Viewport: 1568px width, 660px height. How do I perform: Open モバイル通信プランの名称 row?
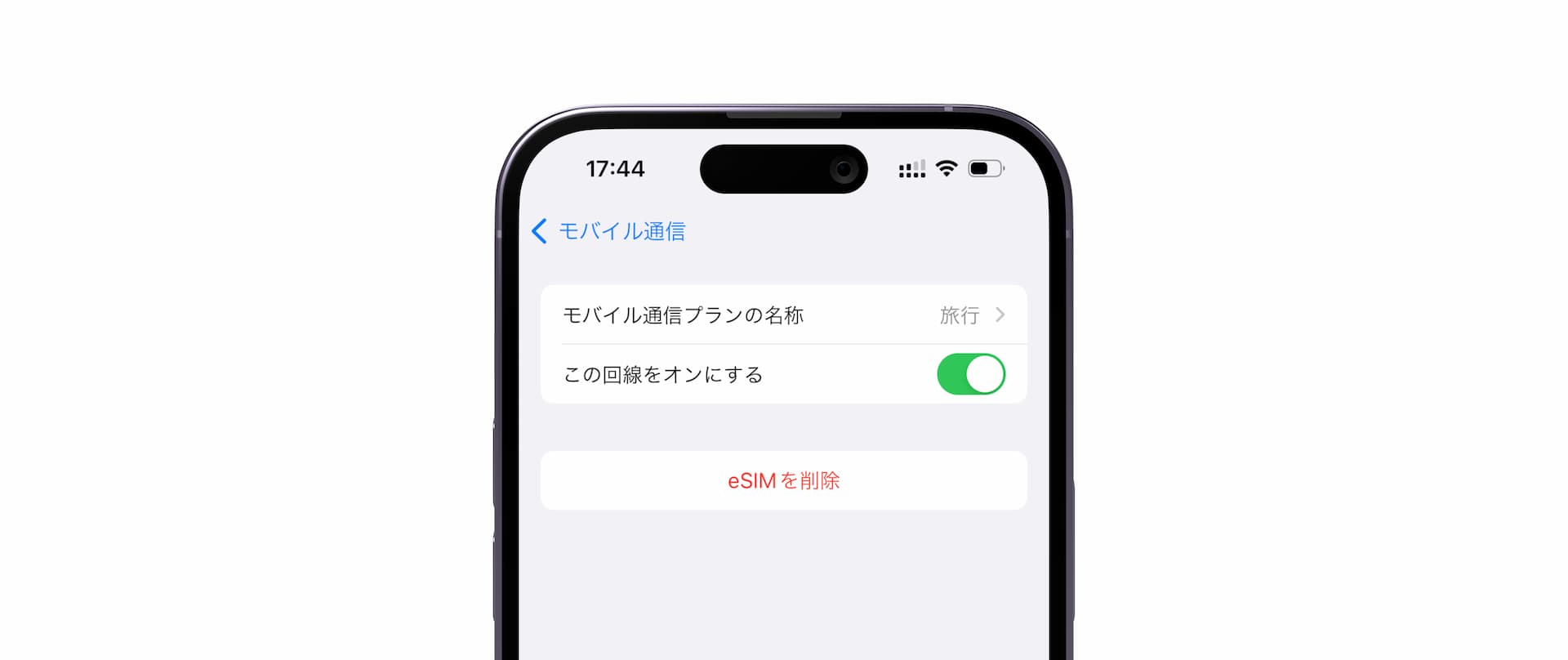pos(782,315)
